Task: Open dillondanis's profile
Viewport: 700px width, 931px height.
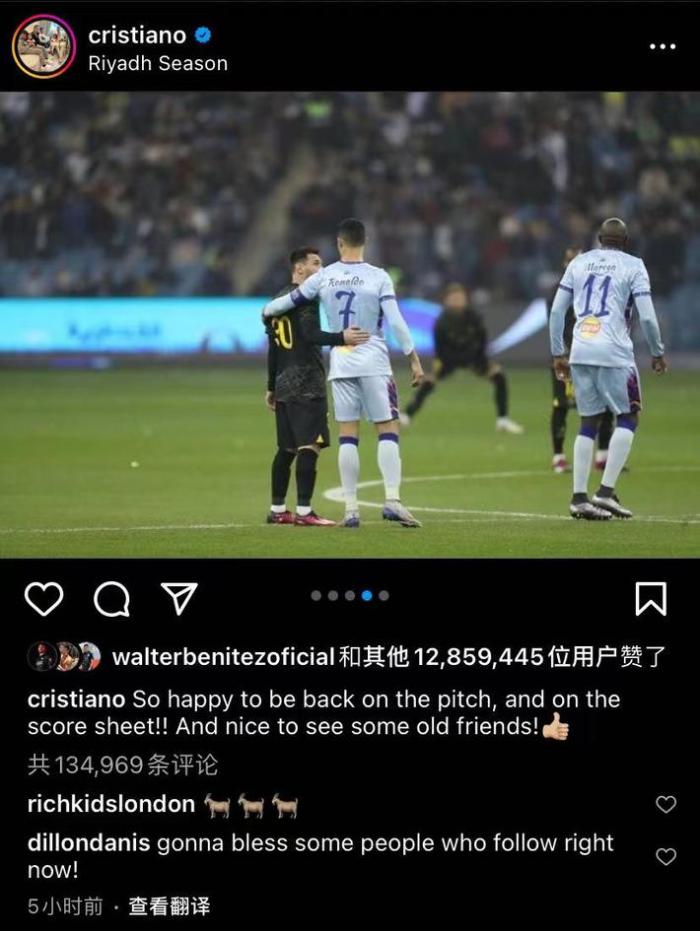Action: coord(89,843)
